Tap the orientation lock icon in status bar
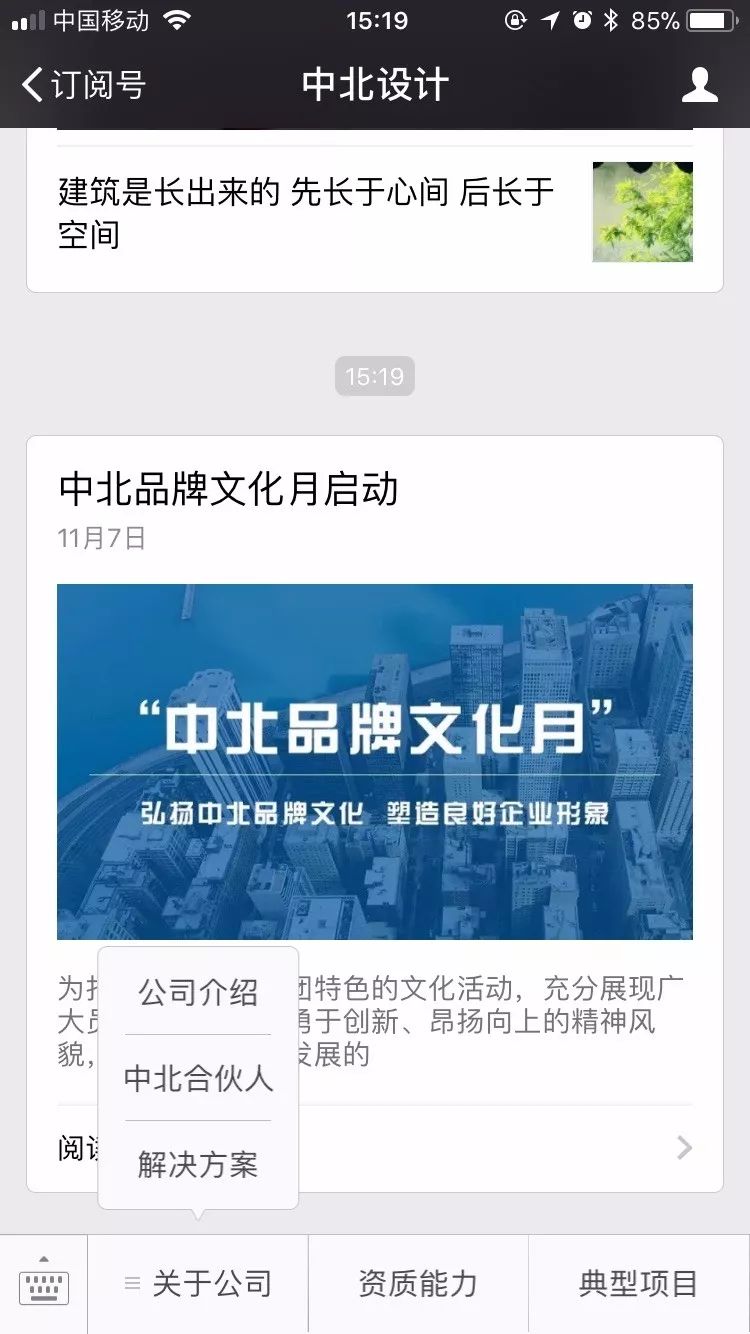 (x=516, y=18)
